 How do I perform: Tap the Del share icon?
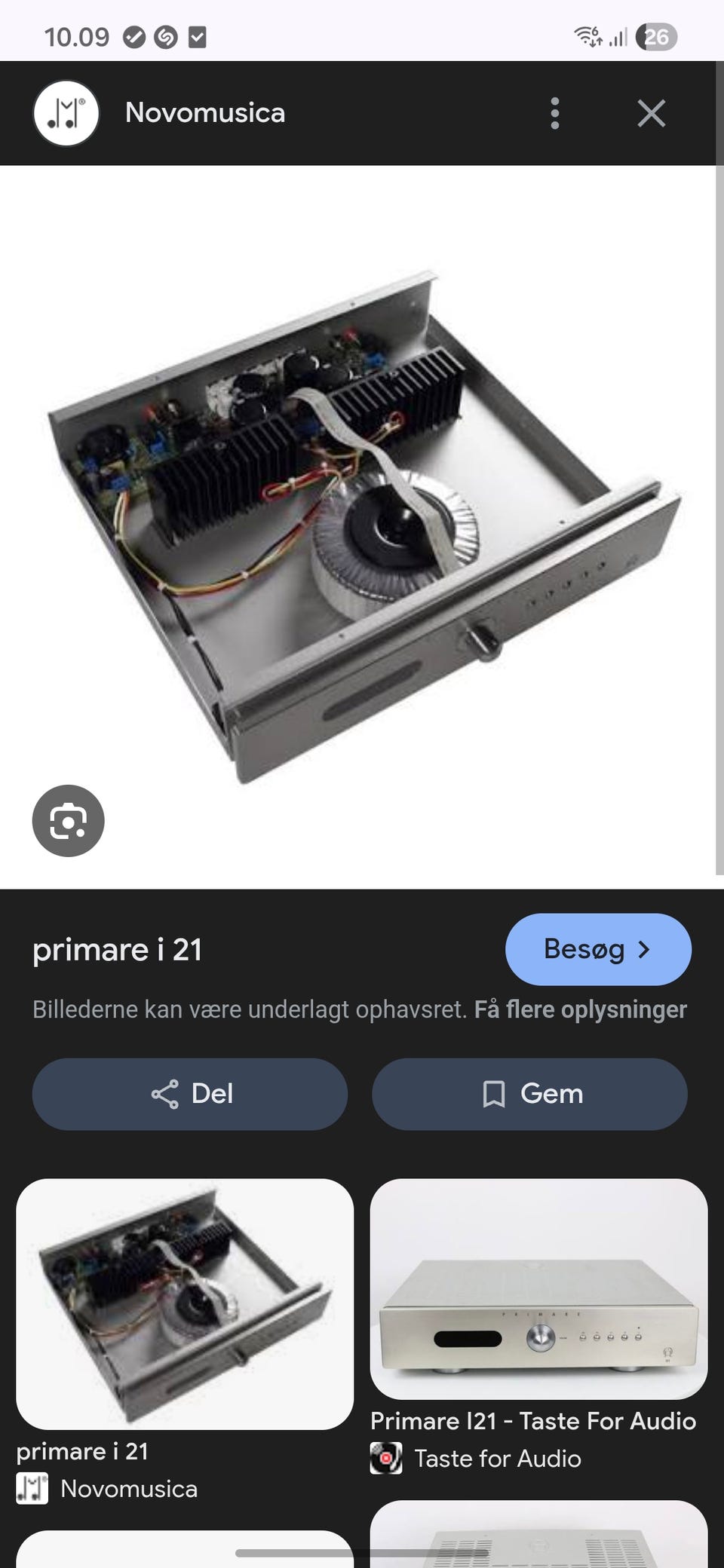tap(167, 1094)
